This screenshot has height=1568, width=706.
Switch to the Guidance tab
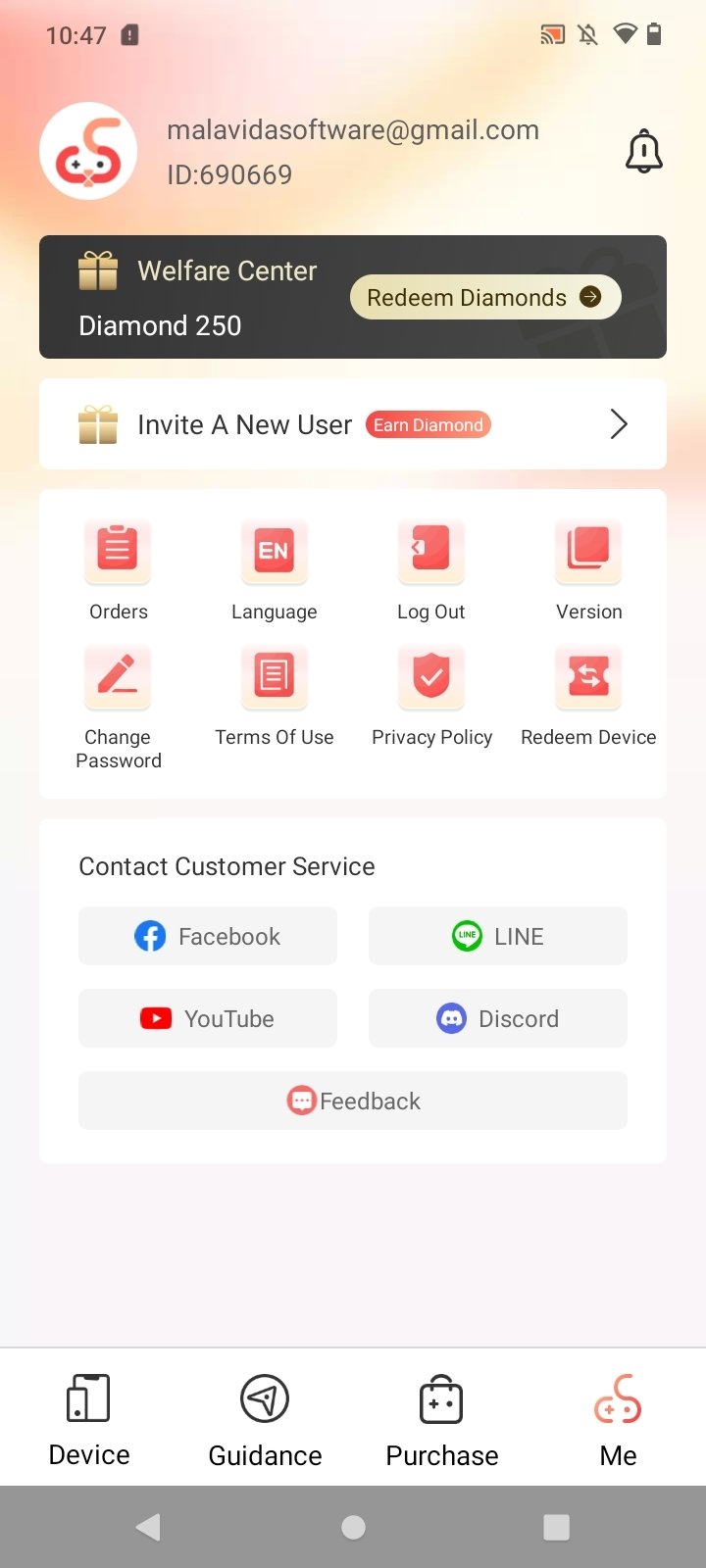[265, 1419]
